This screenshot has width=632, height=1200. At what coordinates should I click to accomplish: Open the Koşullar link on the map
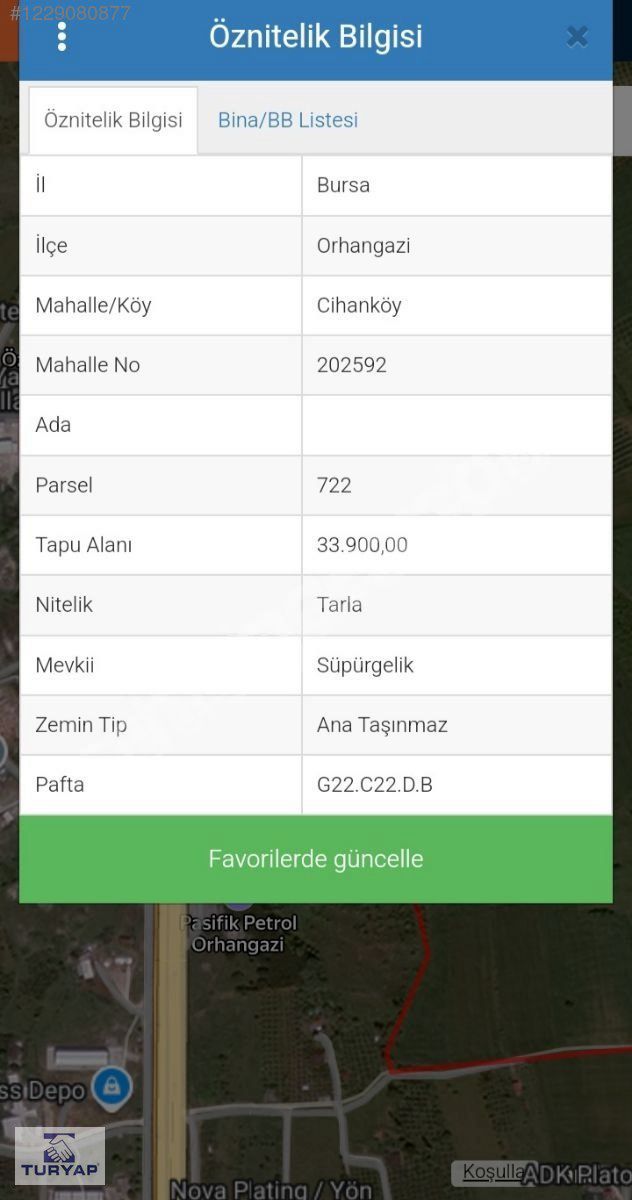click(x=492, y=1171)
